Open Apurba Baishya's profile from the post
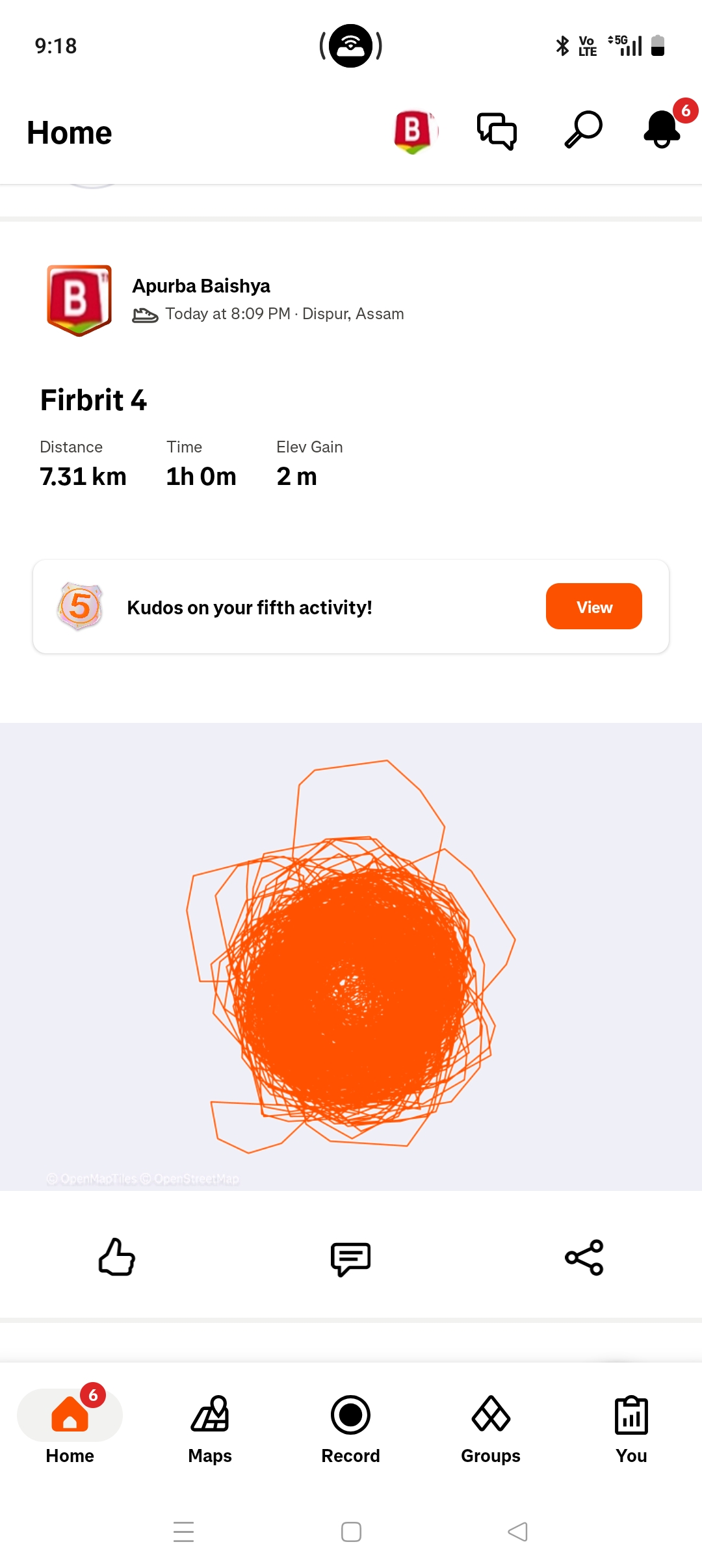This screenshot has height=1568, width=702. click(201, 286)
